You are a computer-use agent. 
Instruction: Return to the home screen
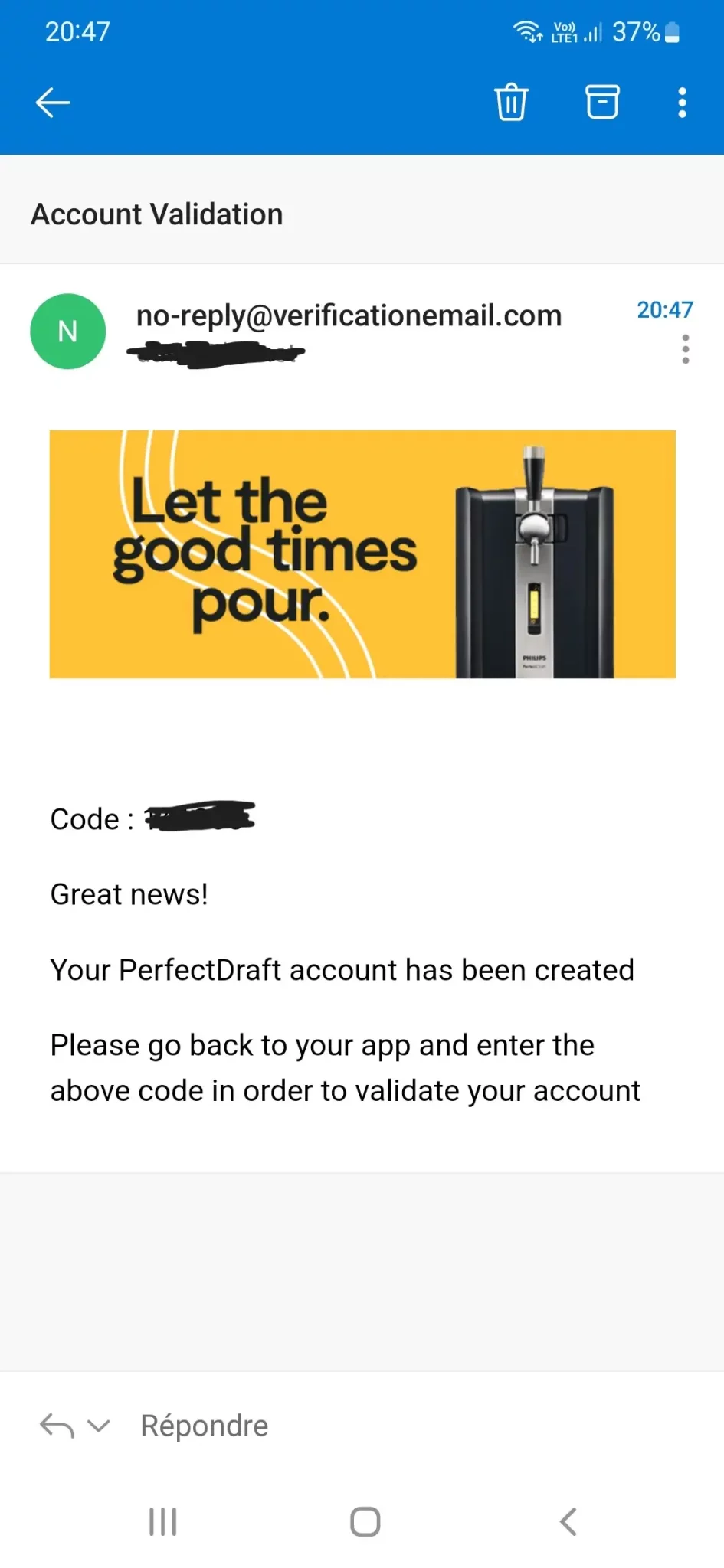pyautogui.click(x=365, y=1521)
